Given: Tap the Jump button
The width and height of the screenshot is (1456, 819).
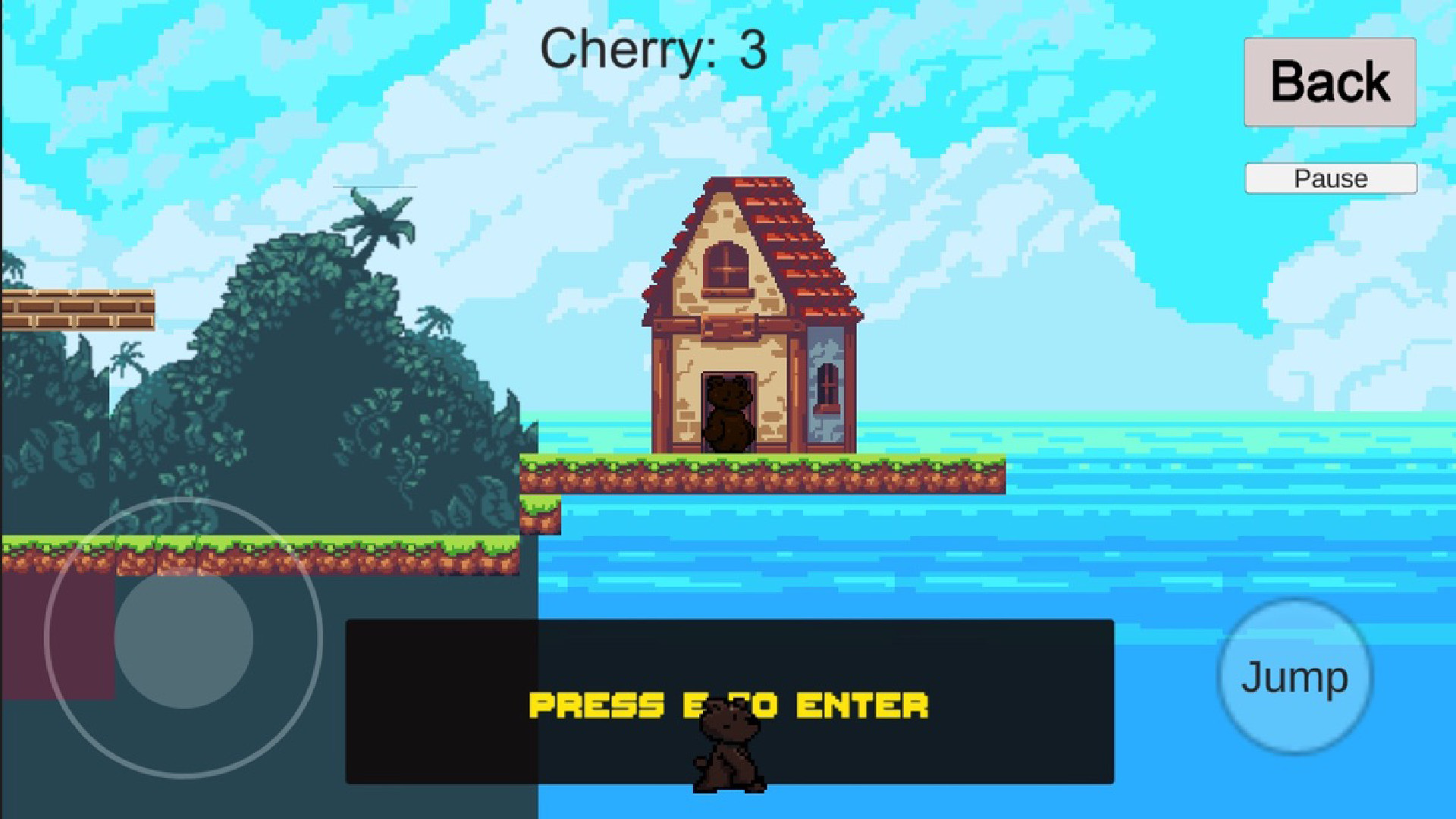Looking at the screenshot, I should pos(1294,676).
